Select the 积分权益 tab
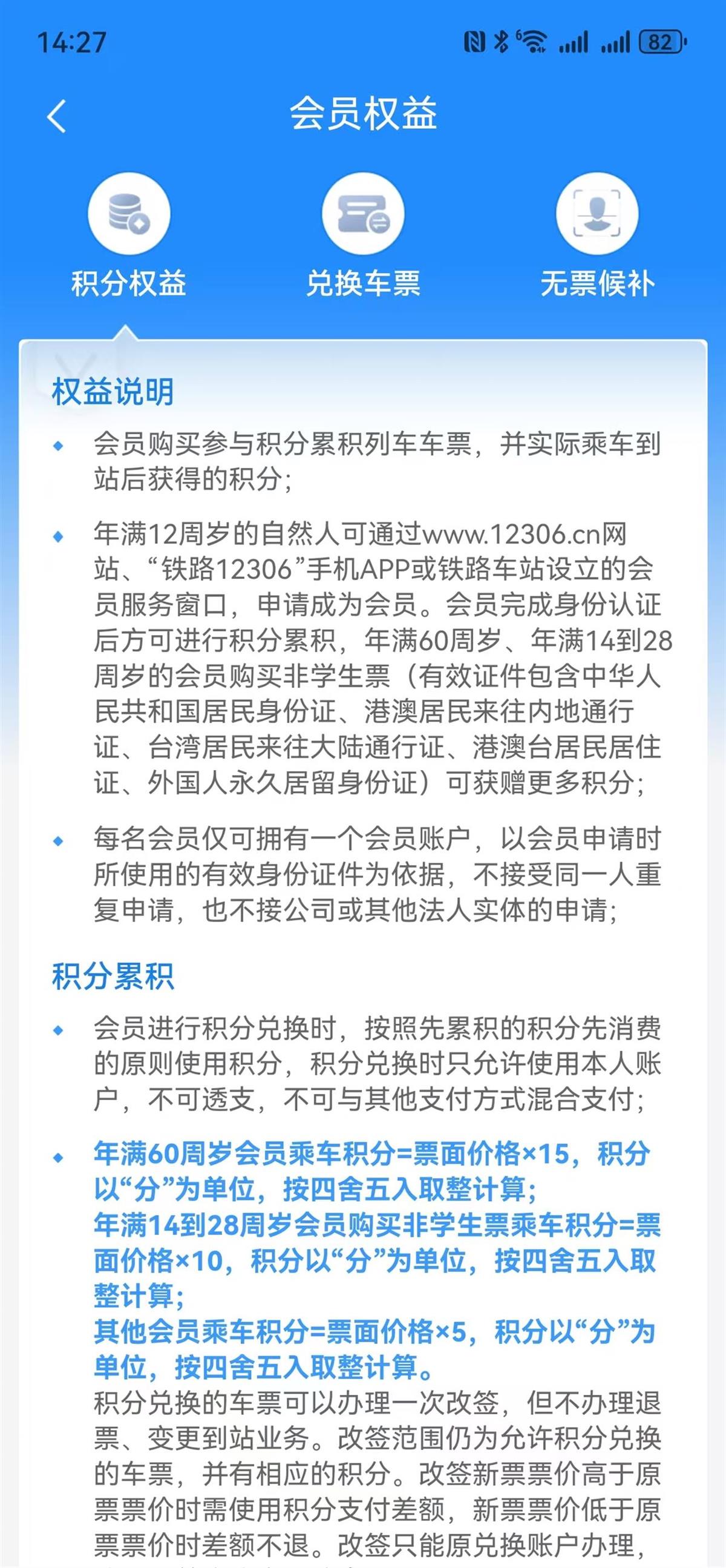The image size is (726, 1568). [x=128, y=237]
